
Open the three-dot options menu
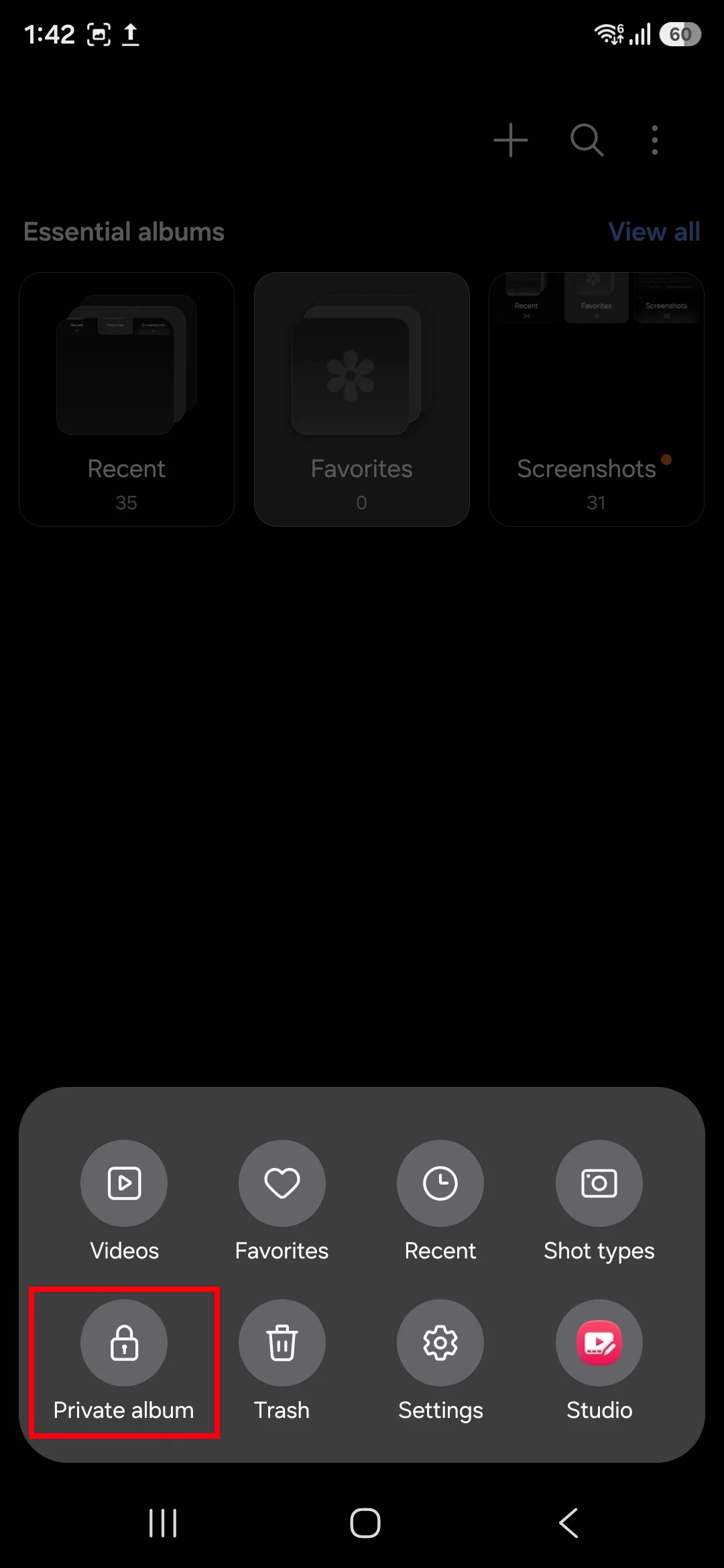[654, 140]
